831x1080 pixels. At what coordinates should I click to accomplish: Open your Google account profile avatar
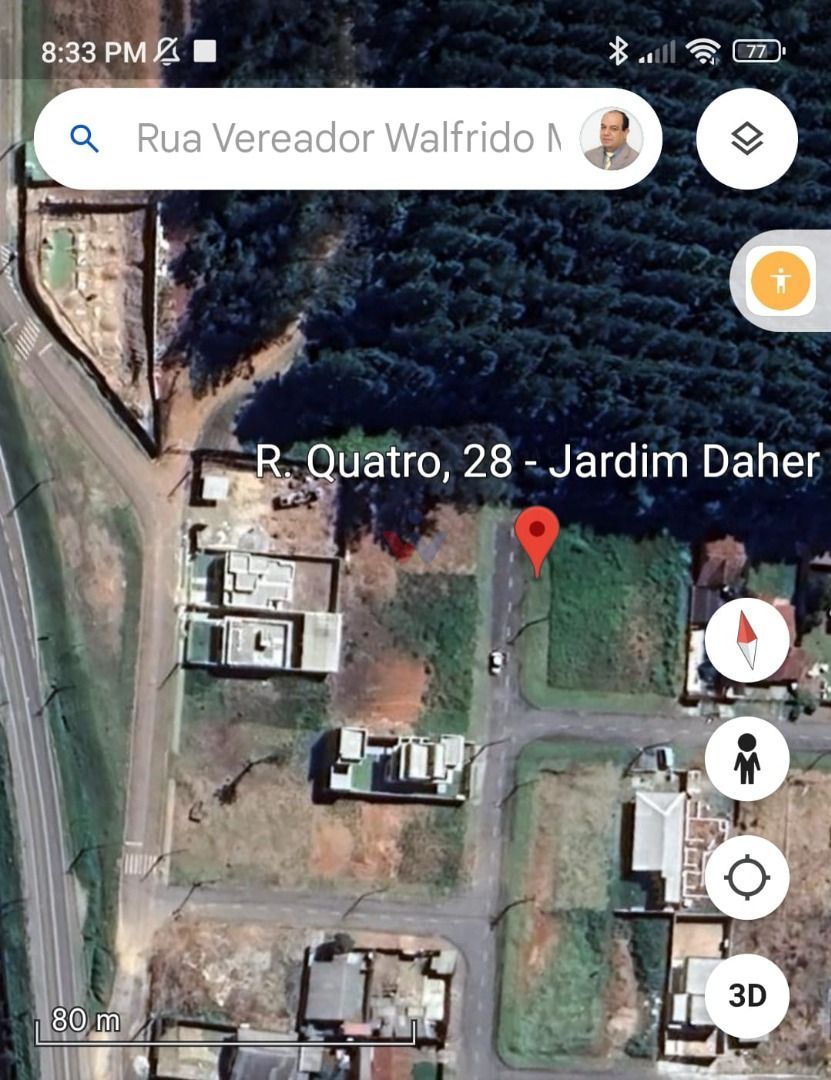click(x=611, y=138)
